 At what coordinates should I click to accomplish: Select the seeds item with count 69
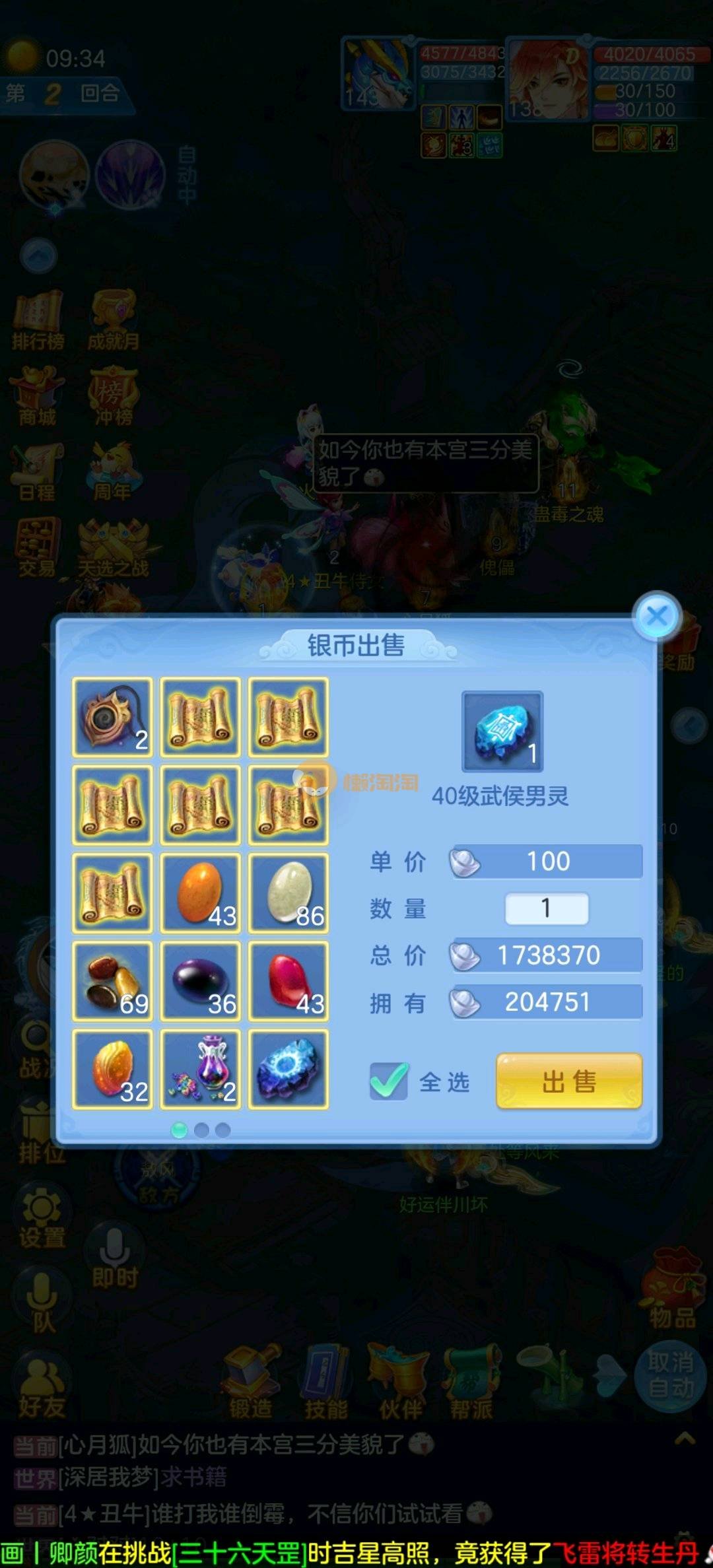click(x=112, y=981)
